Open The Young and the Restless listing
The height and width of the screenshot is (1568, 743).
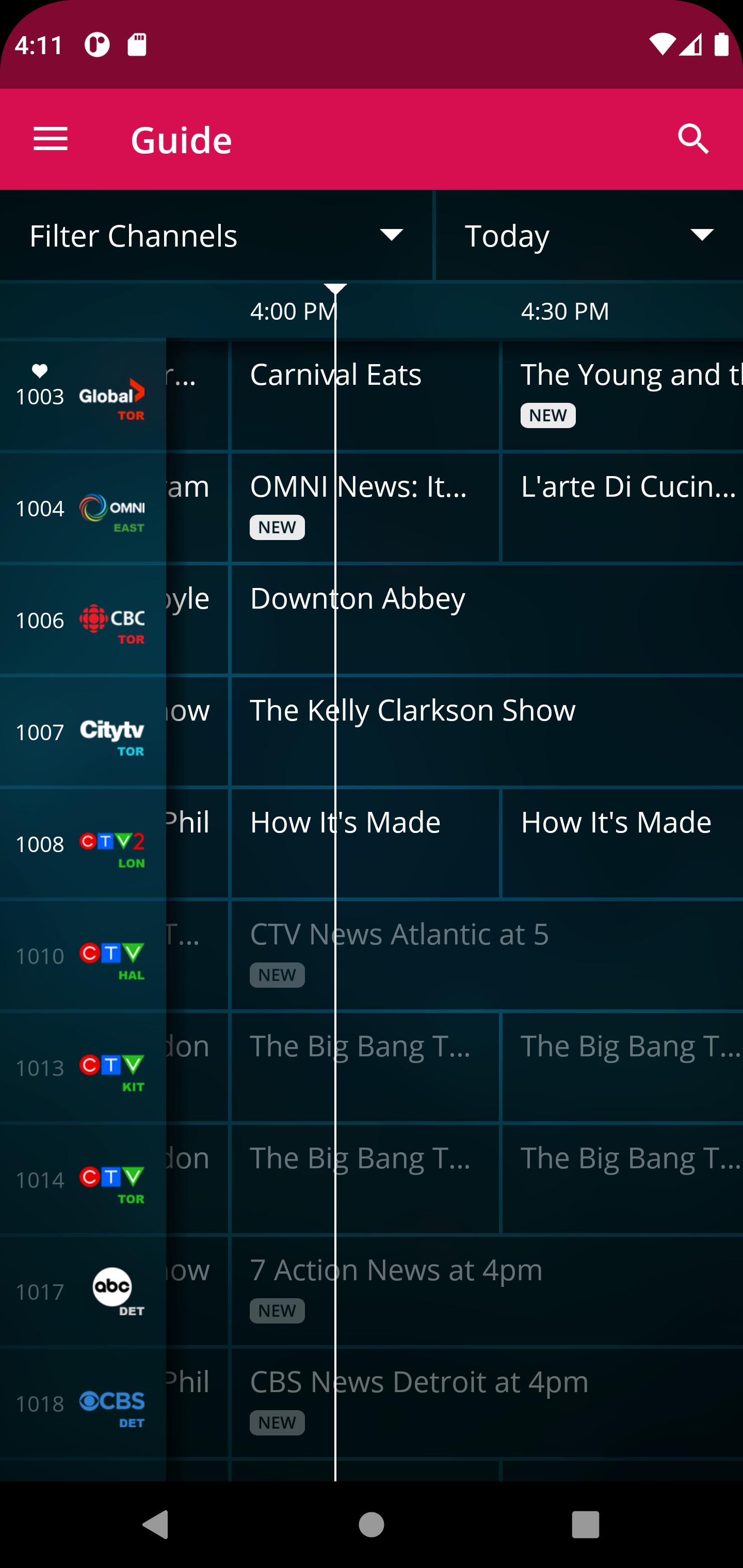(622, 396)
